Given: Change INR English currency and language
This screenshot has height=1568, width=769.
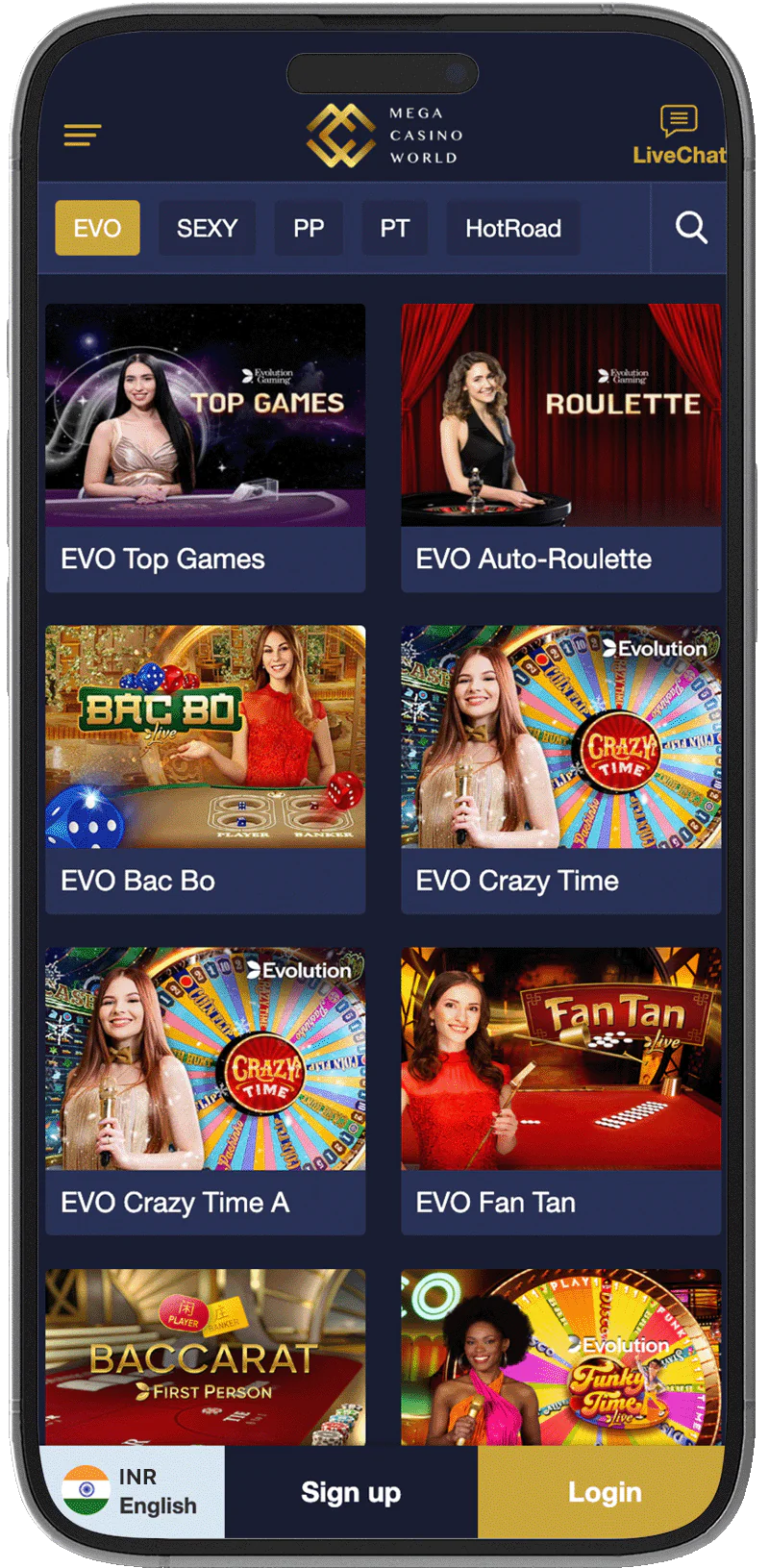Looking at the screenshot, I should pyautogui.click(x=133, y=1491).
